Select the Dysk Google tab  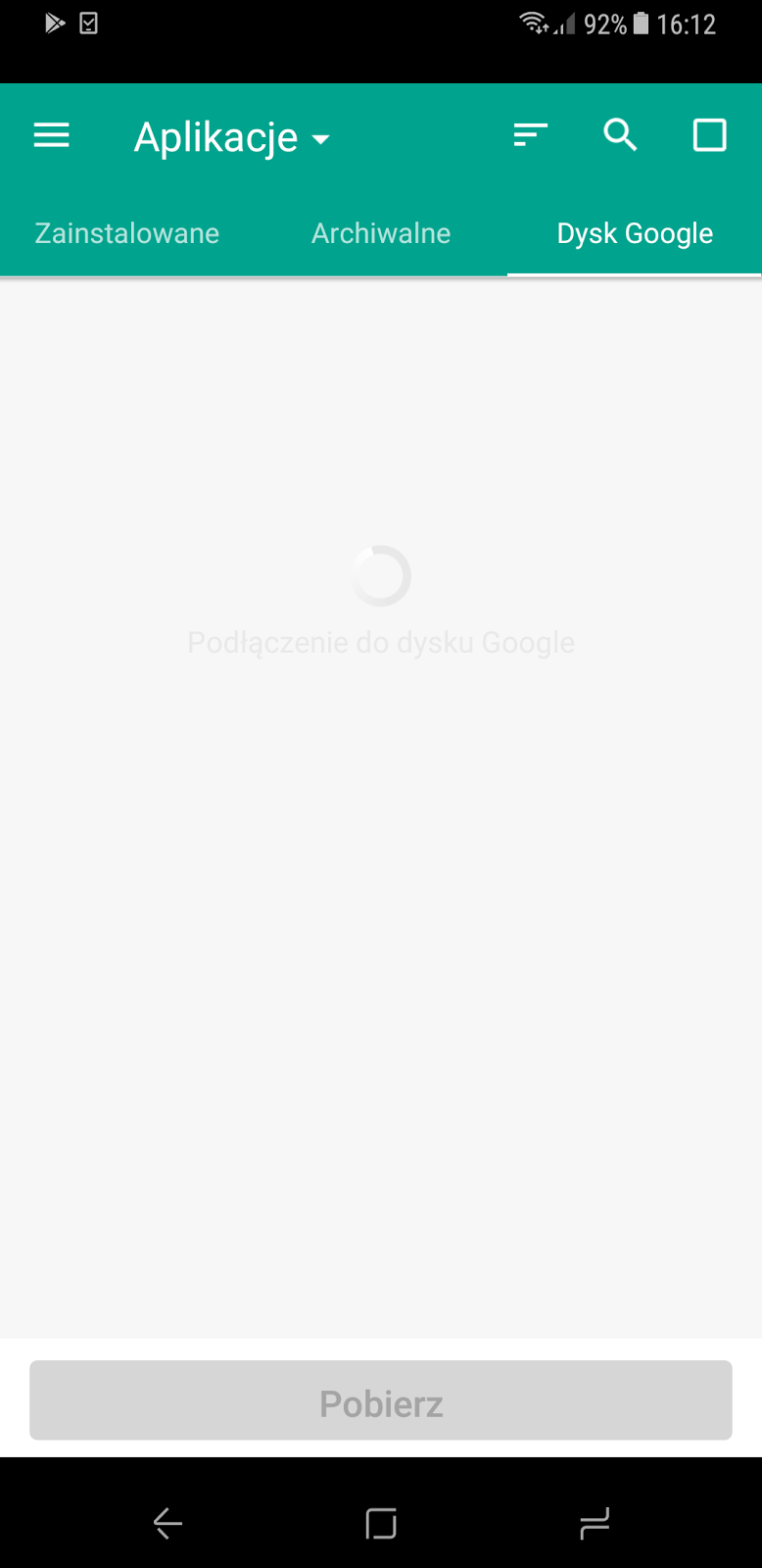pyautogui.click(x=635, y=233)
